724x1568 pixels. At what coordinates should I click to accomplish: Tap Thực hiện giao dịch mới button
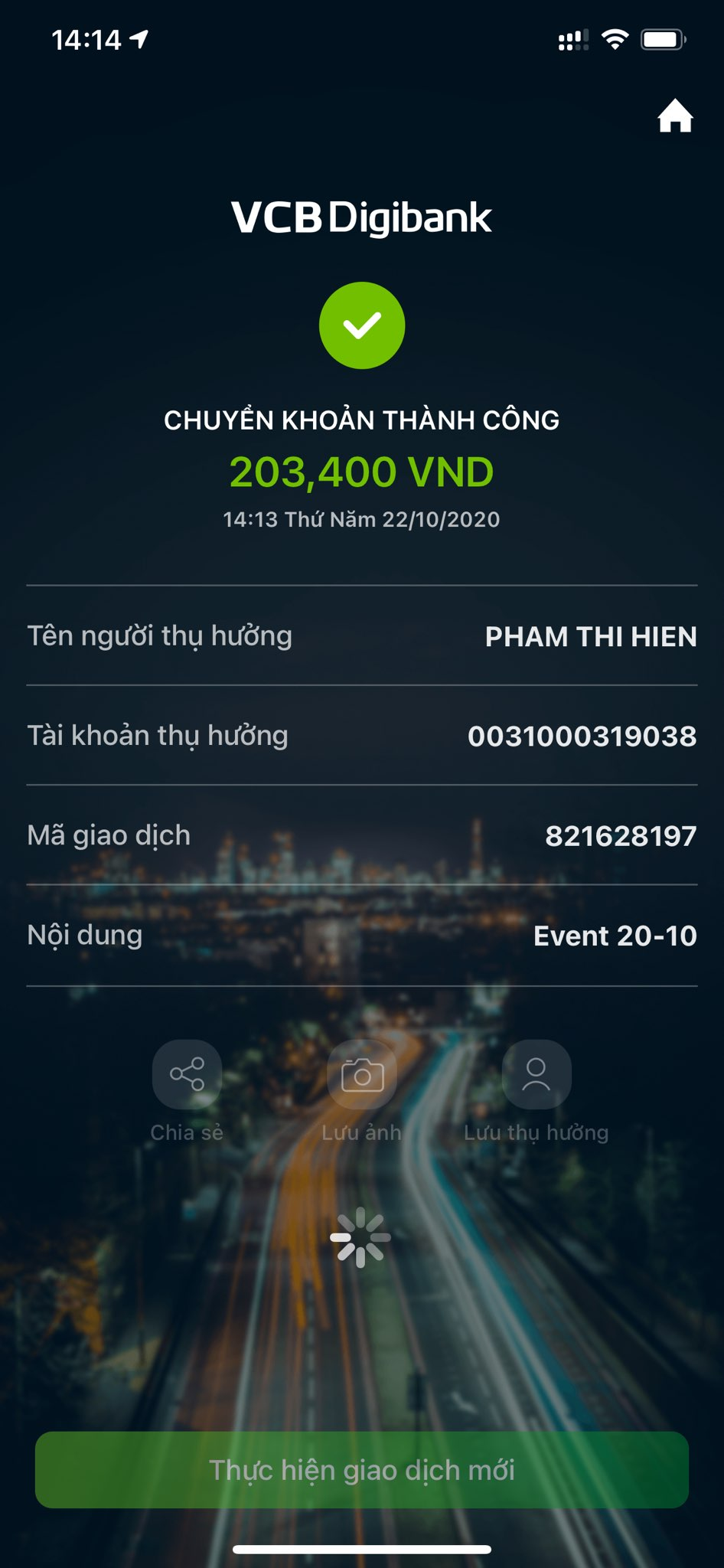click(x=362, y=1470)
